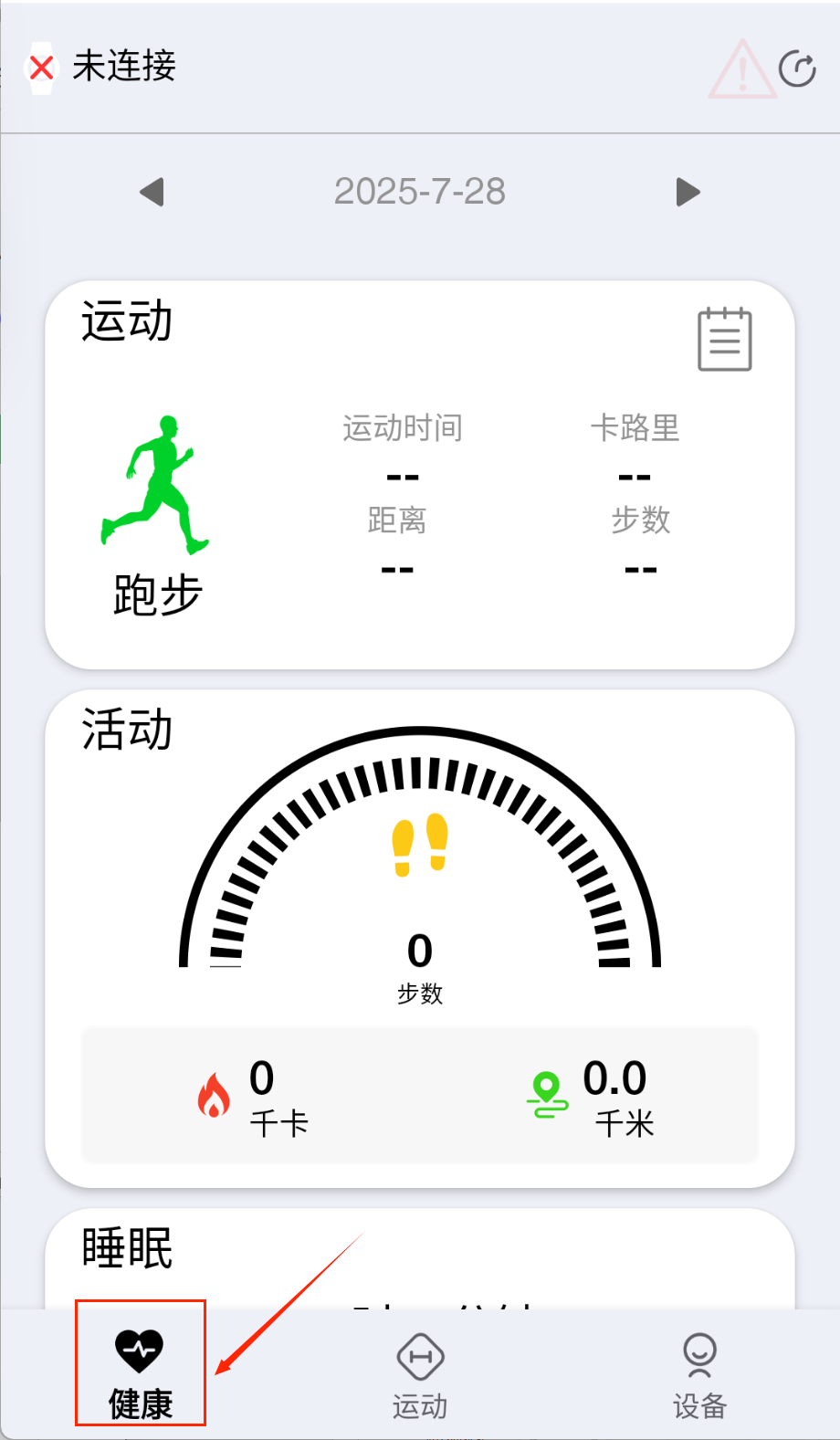Tap the refresh sync icon
Image resolution: width=840 pixels, height=1440 pixels.
point(797,68)
